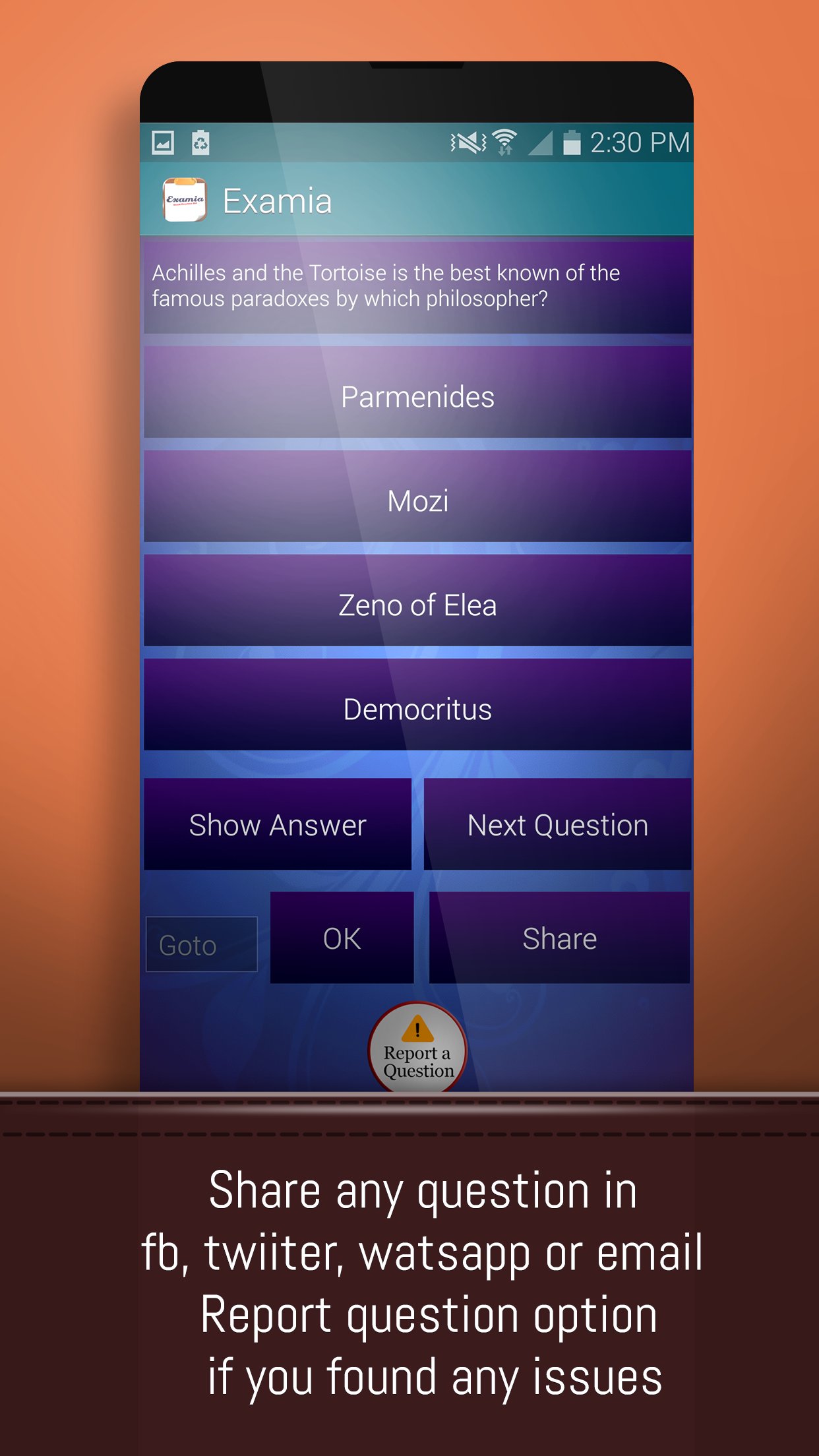The height and width of the screenshot is (1456, 819).
Task: Tap the Examia title in the action bar
Action: point(276,200)
